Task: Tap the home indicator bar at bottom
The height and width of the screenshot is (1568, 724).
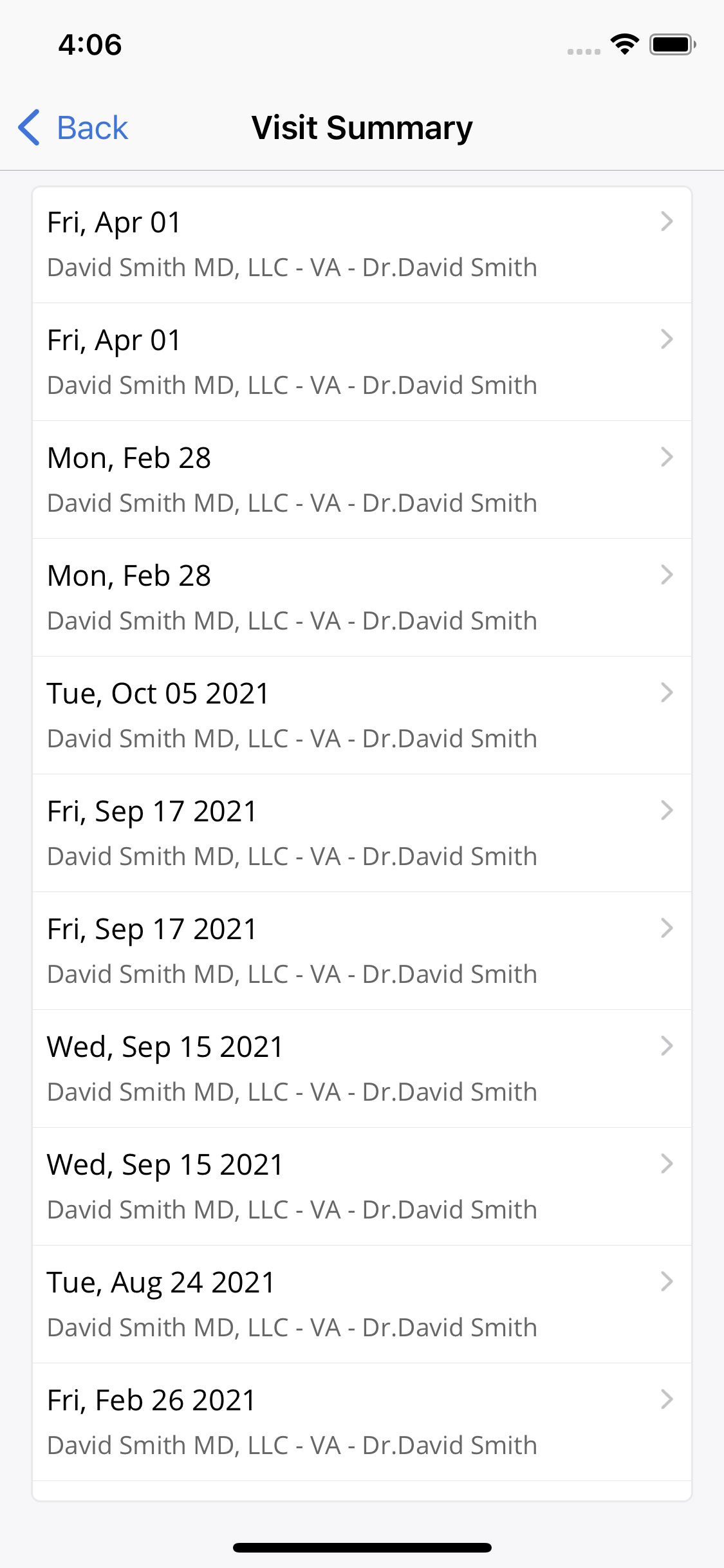Action: (x=362, y=1547)
